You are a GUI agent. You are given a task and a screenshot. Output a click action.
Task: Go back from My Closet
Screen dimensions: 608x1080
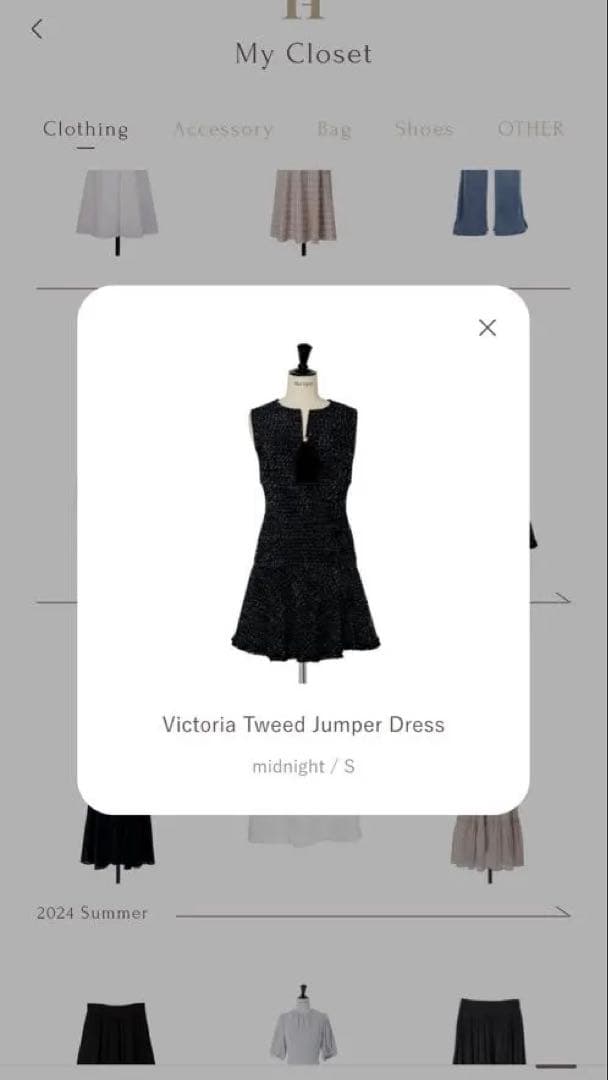coord(37,29)
